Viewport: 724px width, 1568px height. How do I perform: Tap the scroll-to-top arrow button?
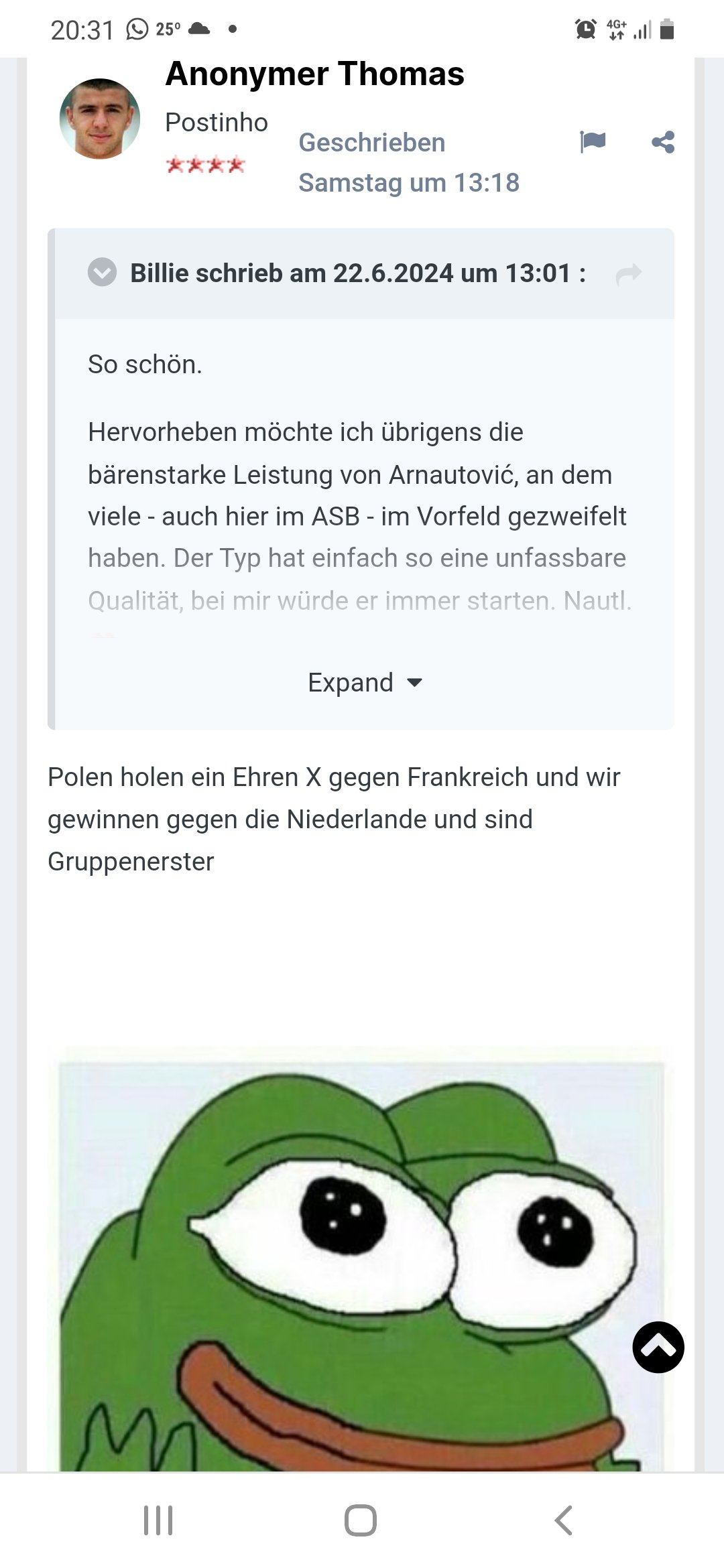click(658, 1347)
